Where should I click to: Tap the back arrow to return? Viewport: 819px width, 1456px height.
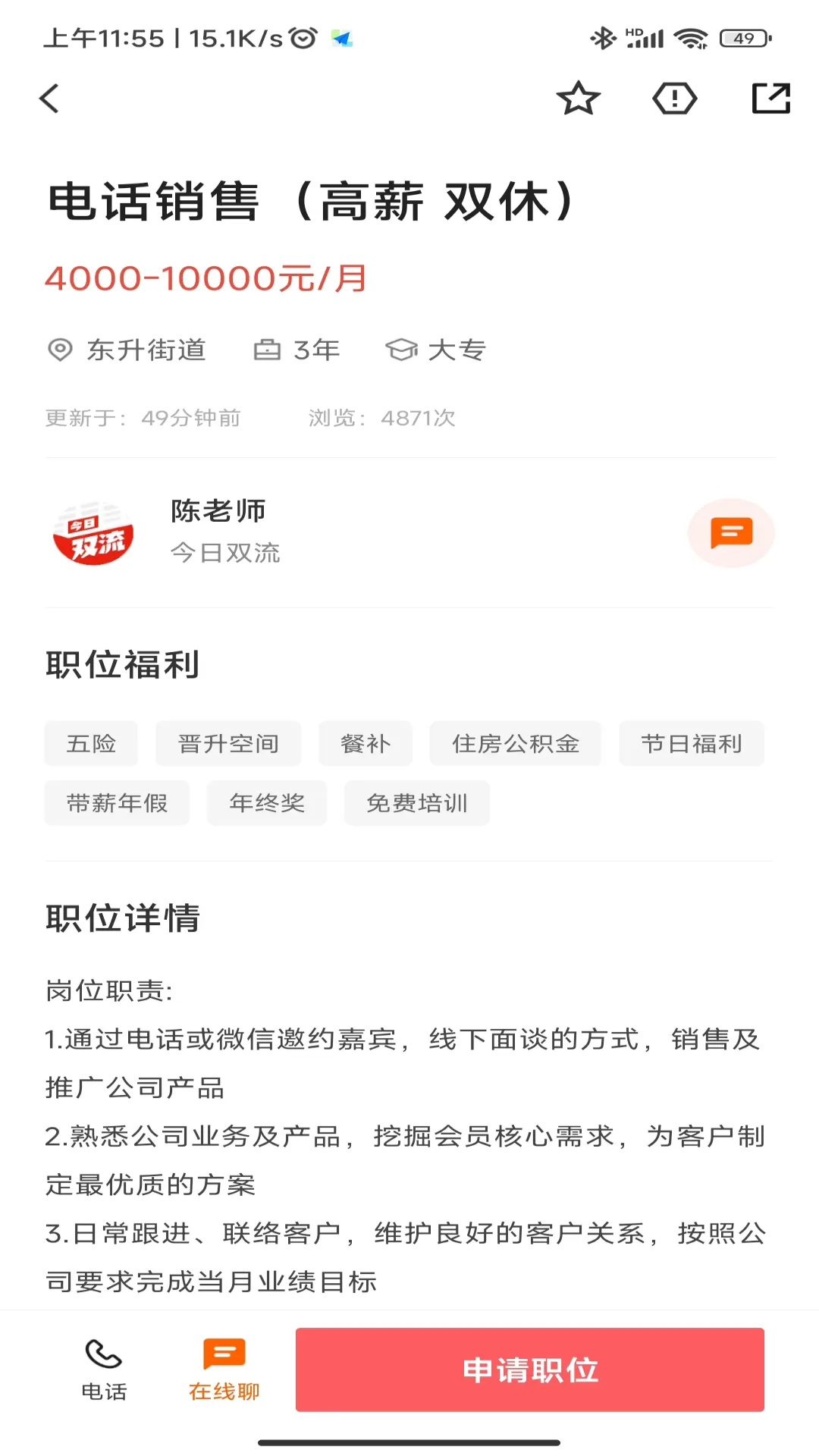pos(49,98)
